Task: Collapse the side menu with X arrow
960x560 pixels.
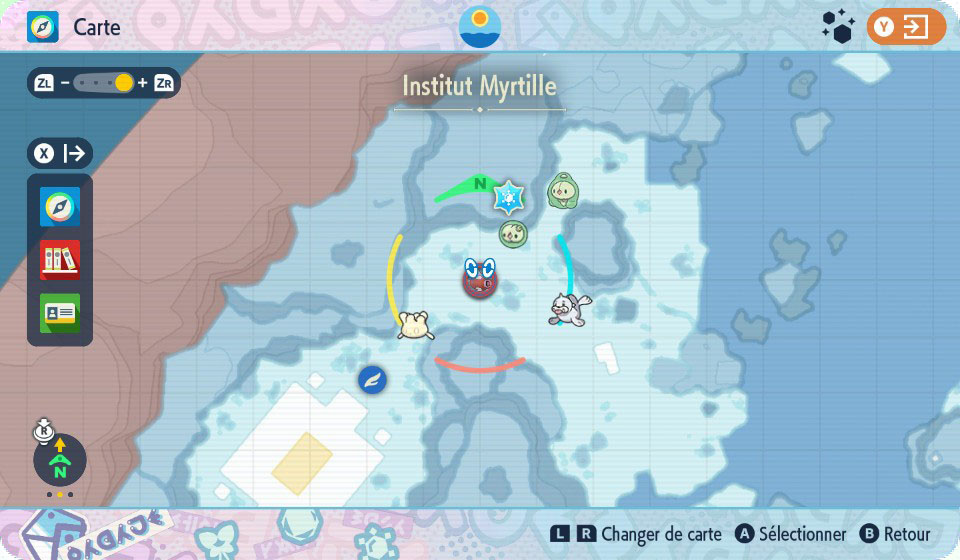Action: (x=60, y=153)
